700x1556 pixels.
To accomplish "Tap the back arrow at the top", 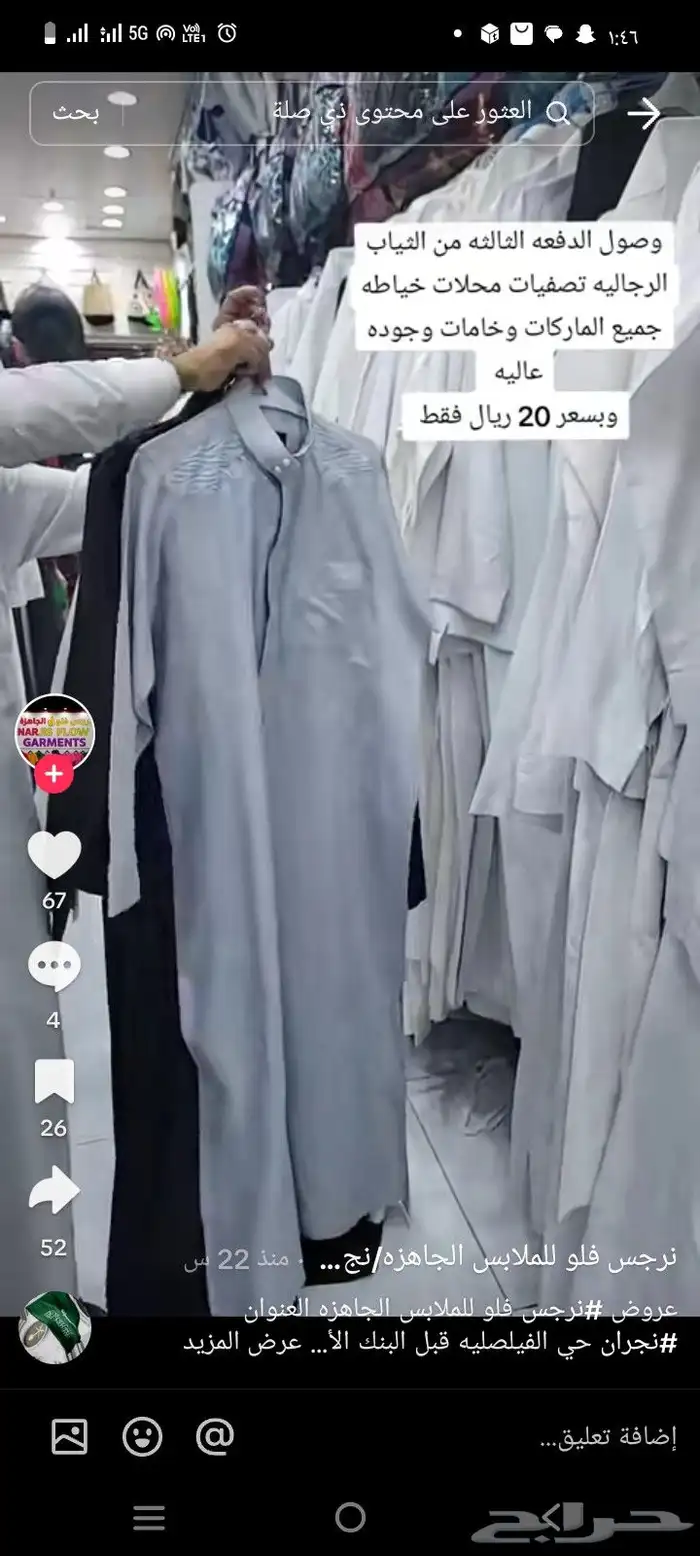I will click(x=644, y=114).
